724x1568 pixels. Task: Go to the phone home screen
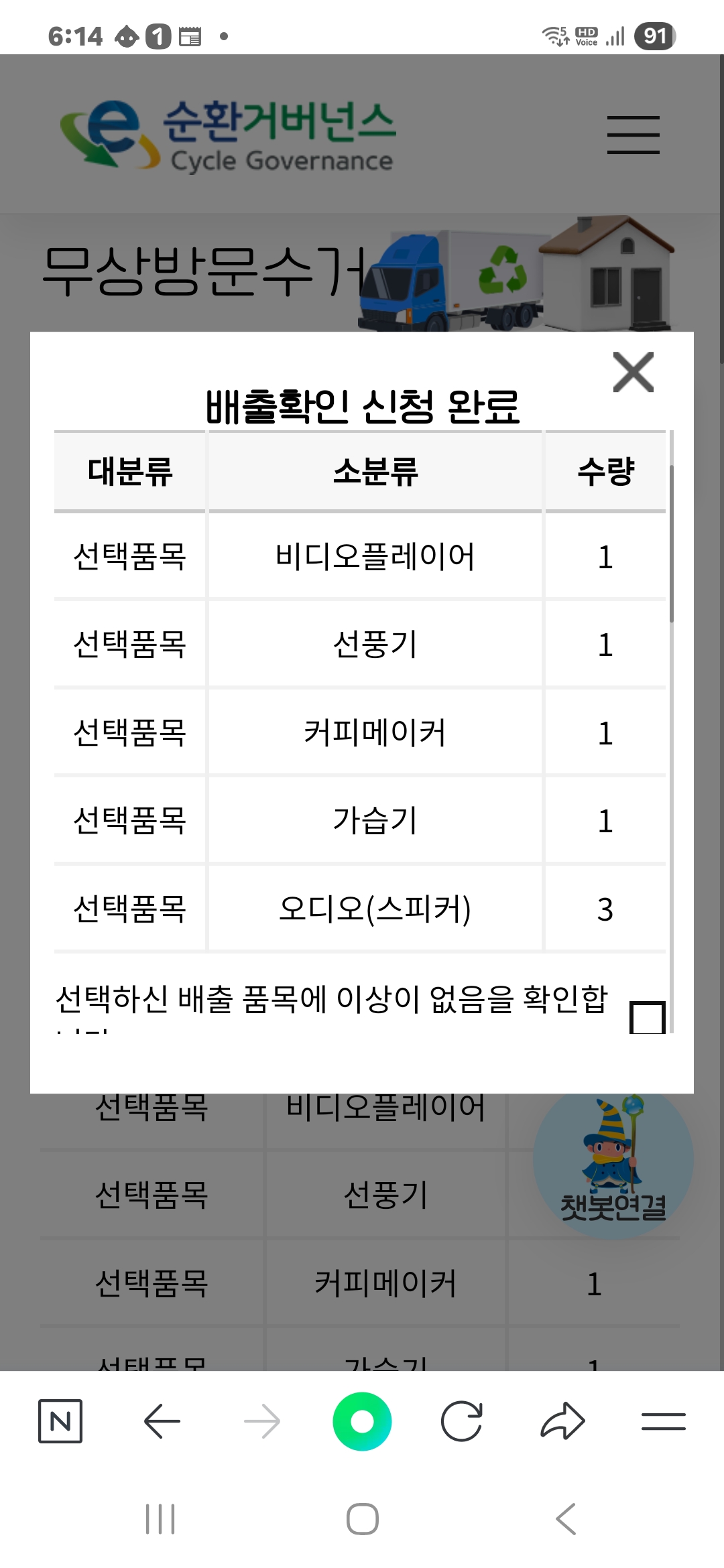pyautogui.click(x=362, y=1519)
